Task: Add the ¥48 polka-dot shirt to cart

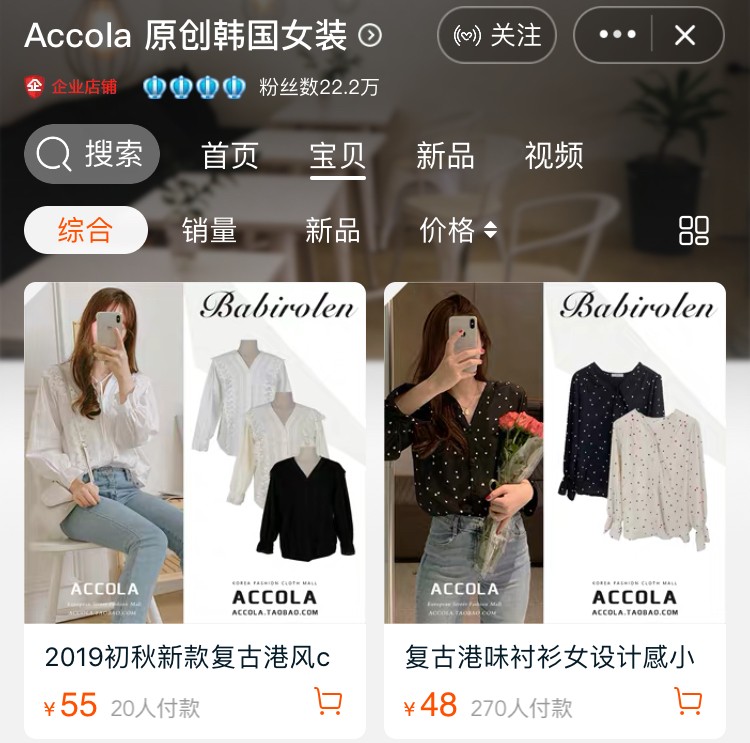Action: [x=688, y=702]
